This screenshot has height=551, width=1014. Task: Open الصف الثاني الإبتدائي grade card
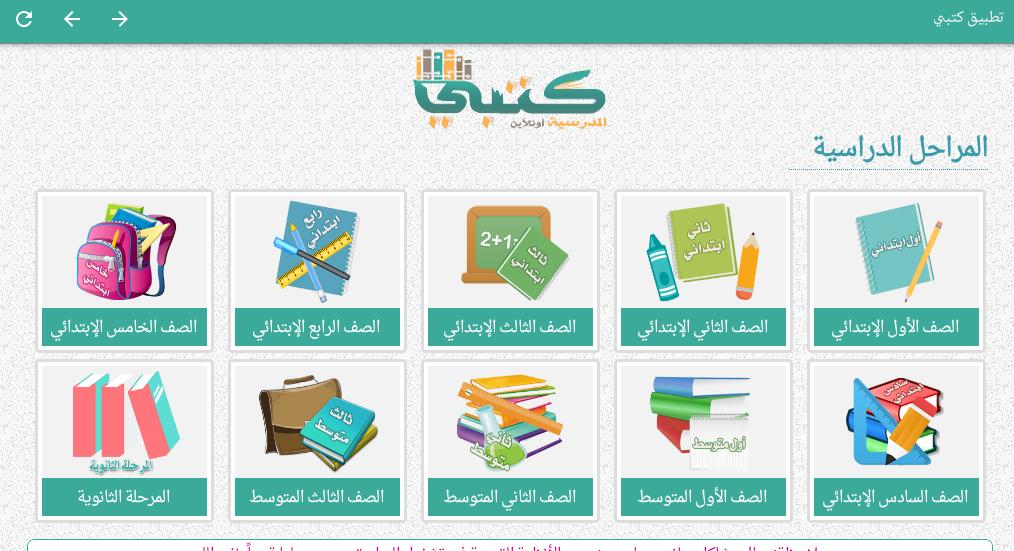pyautogui.click(x=704, y=271)
